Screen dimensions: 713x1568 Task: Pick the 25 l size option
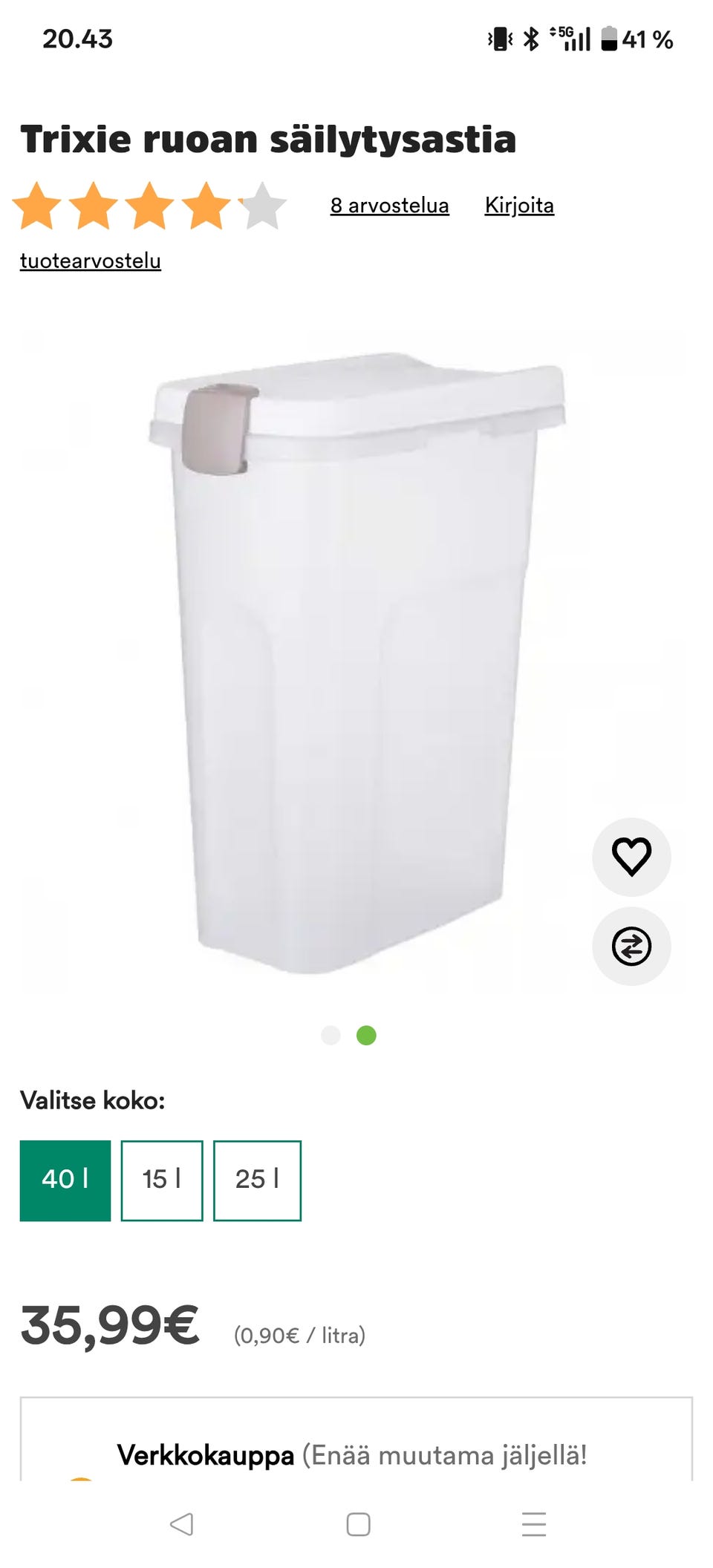coord(257,1180)
